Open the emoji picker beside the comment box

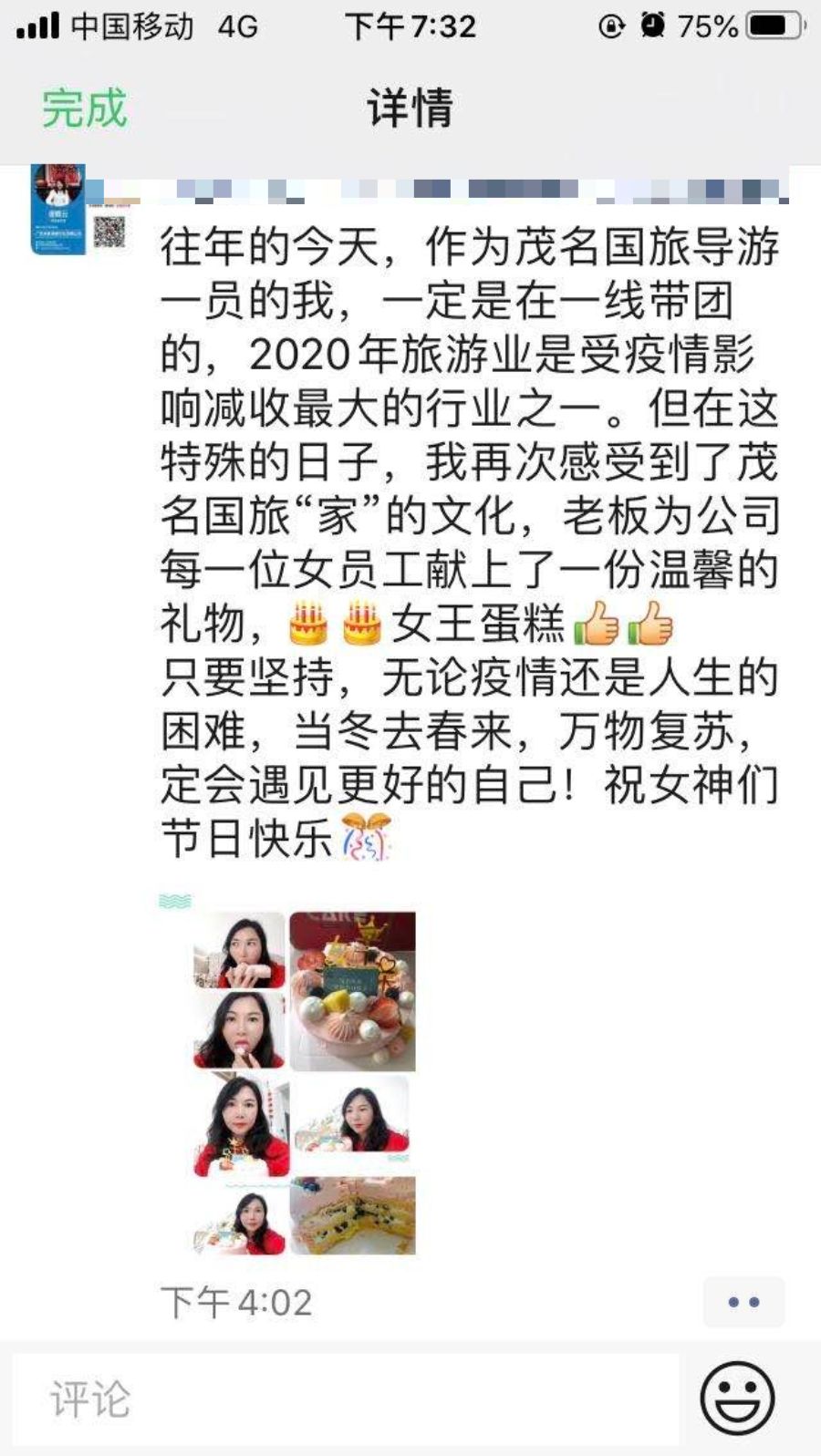tap(737, 1399)
